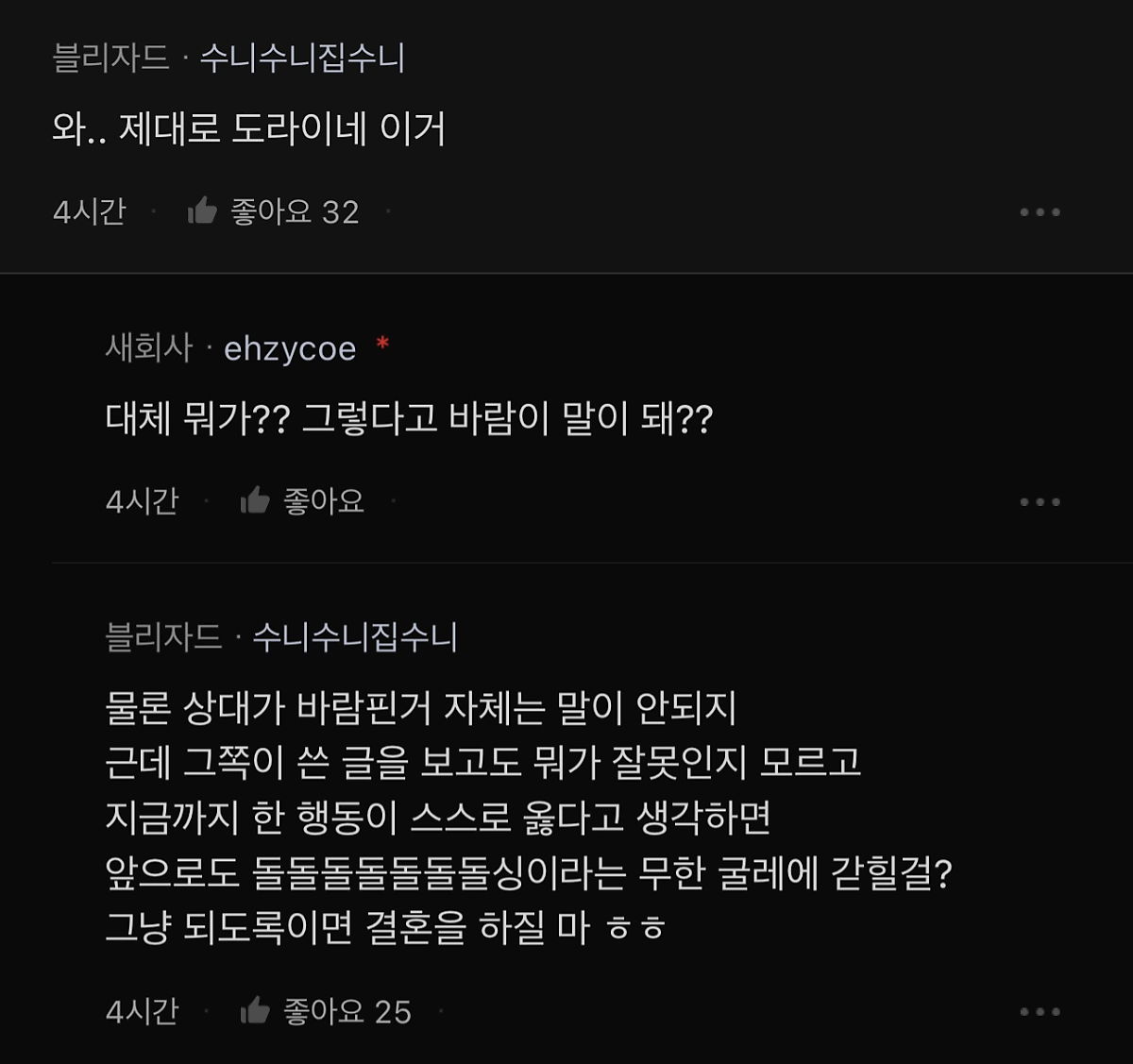Like the reply starting '물론 상대가 바람핀거'
The width and height of the screenshot is (1133, 1064).
point(255,1012)
